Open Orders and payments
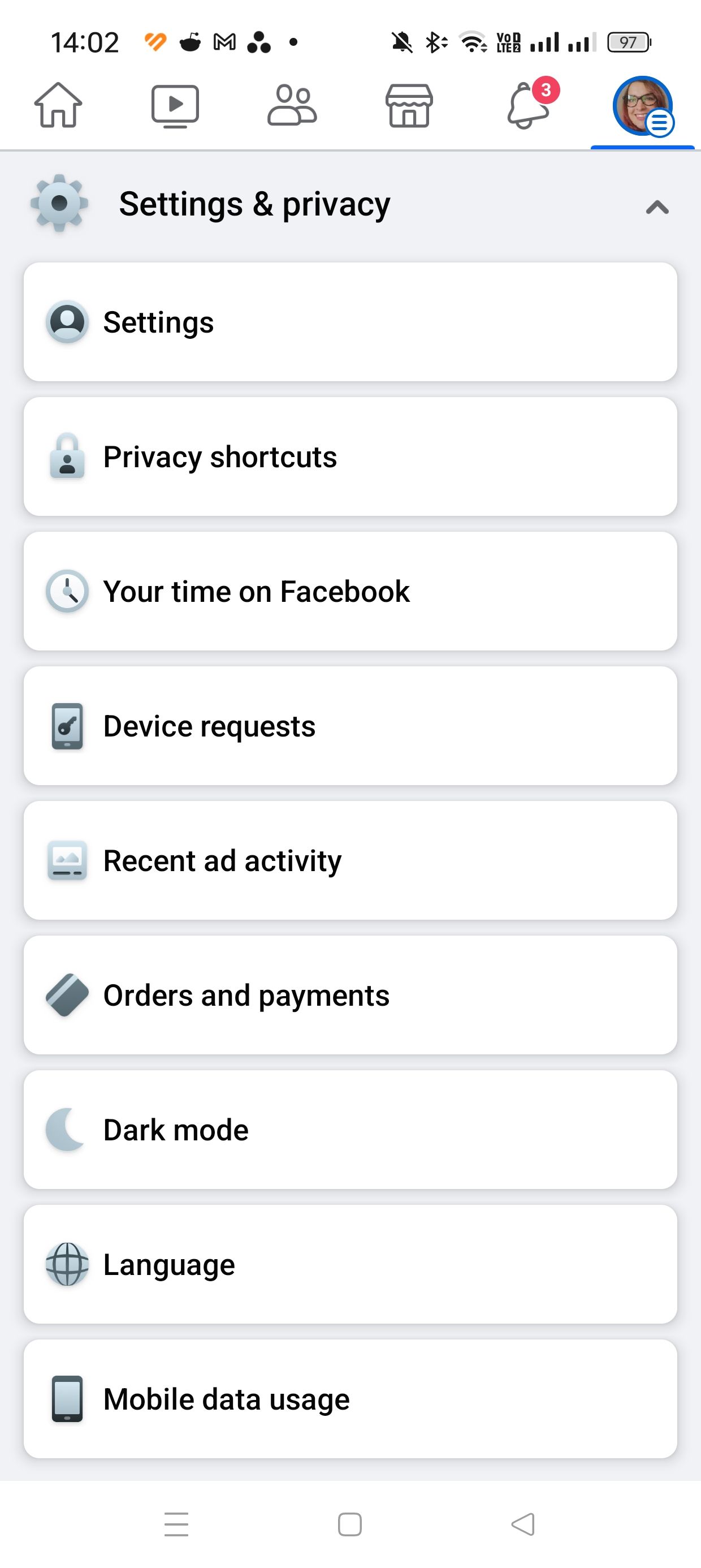This screenshot has height=1568, width=701. click(350, 994)
